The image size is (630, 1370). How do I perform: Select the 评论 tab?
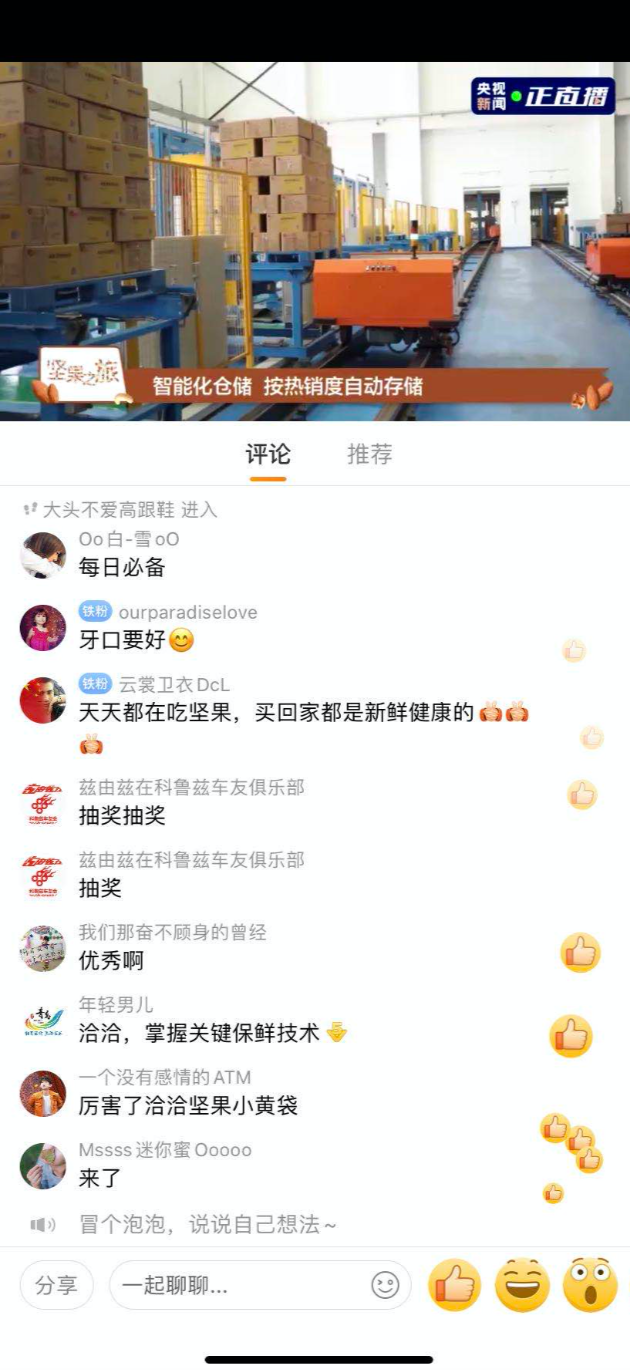click(x=268, y=454)
